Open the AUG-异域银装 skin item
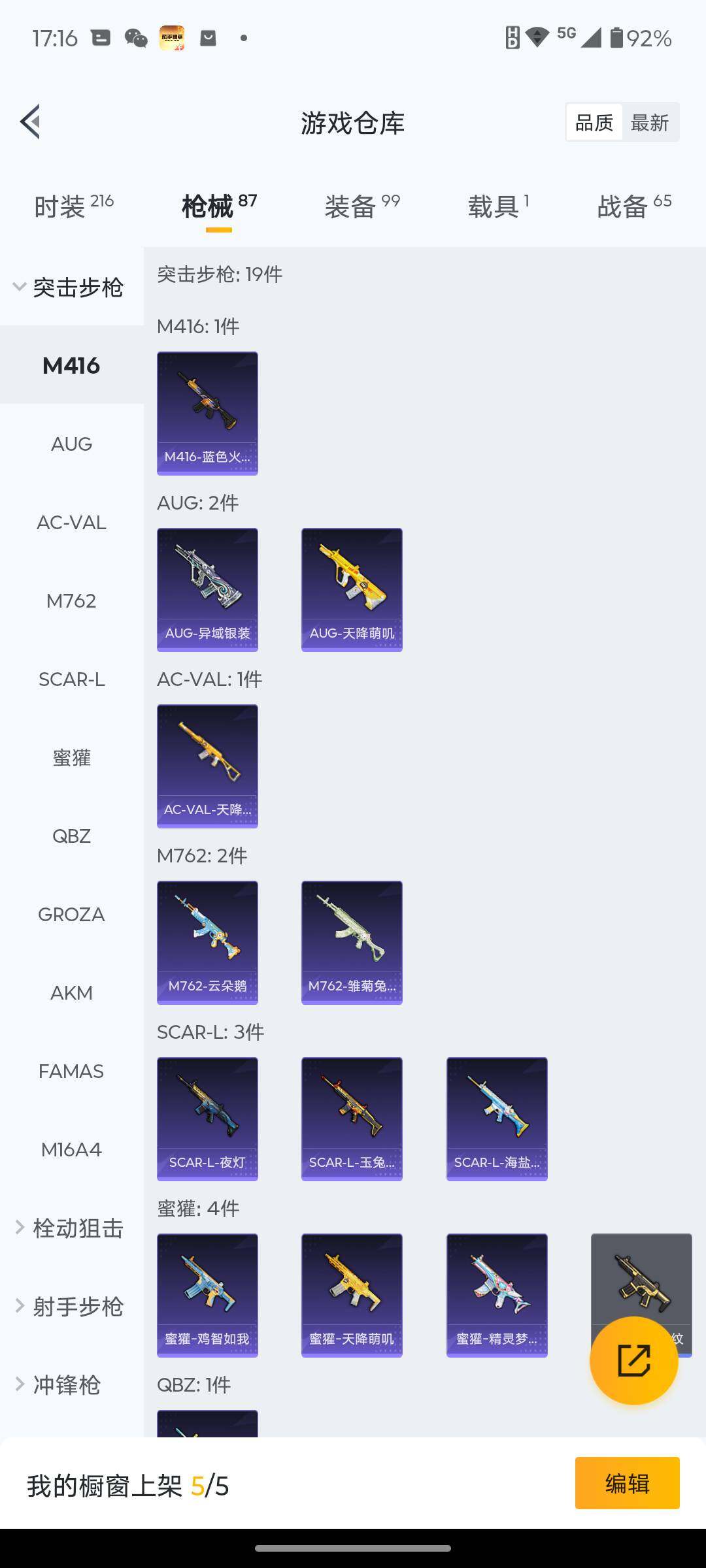 (x=207, y=589)
